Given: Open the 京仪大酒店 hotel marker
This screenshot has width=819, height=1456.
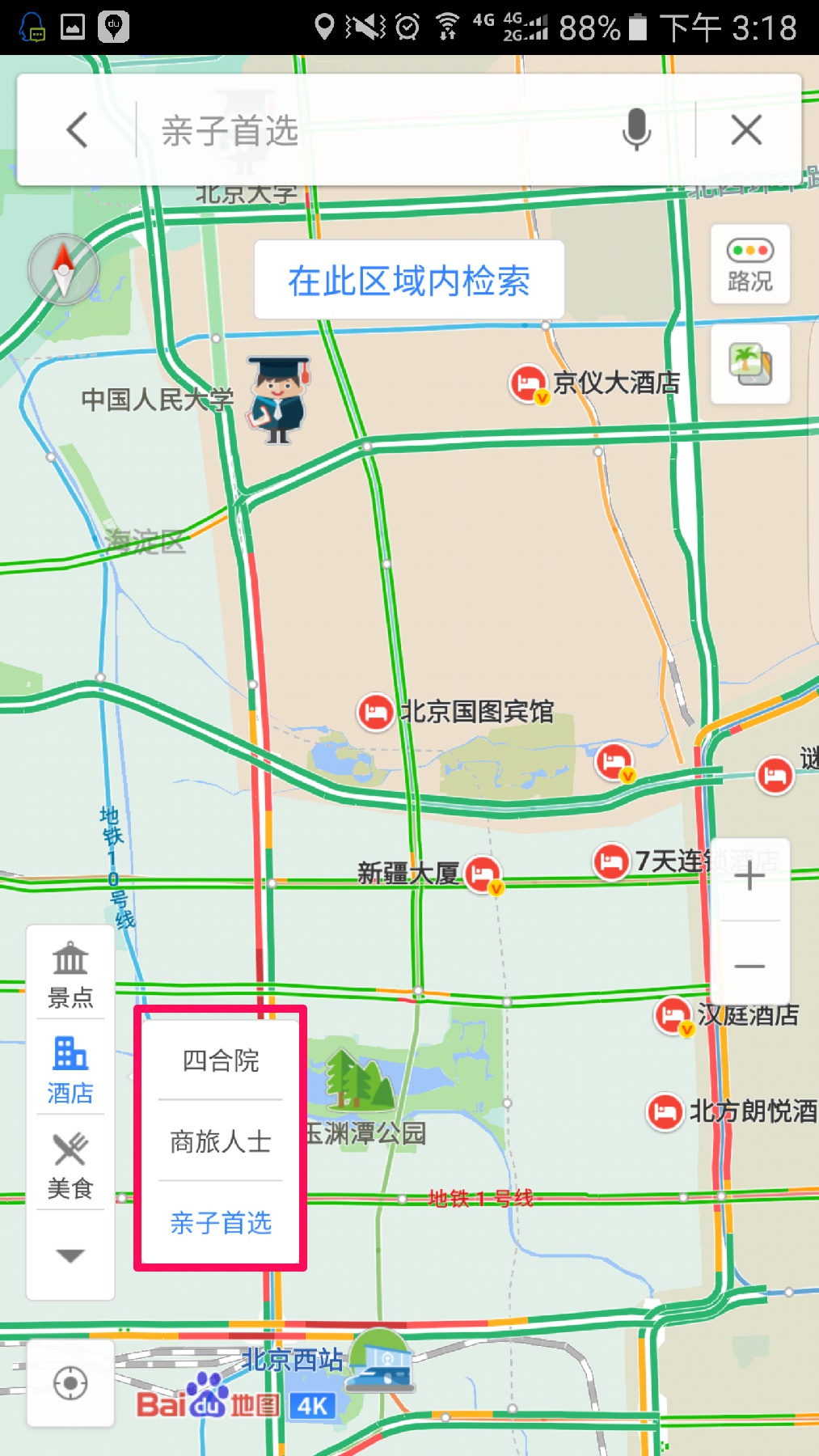Looking at the screenshot, I should 528,383.
